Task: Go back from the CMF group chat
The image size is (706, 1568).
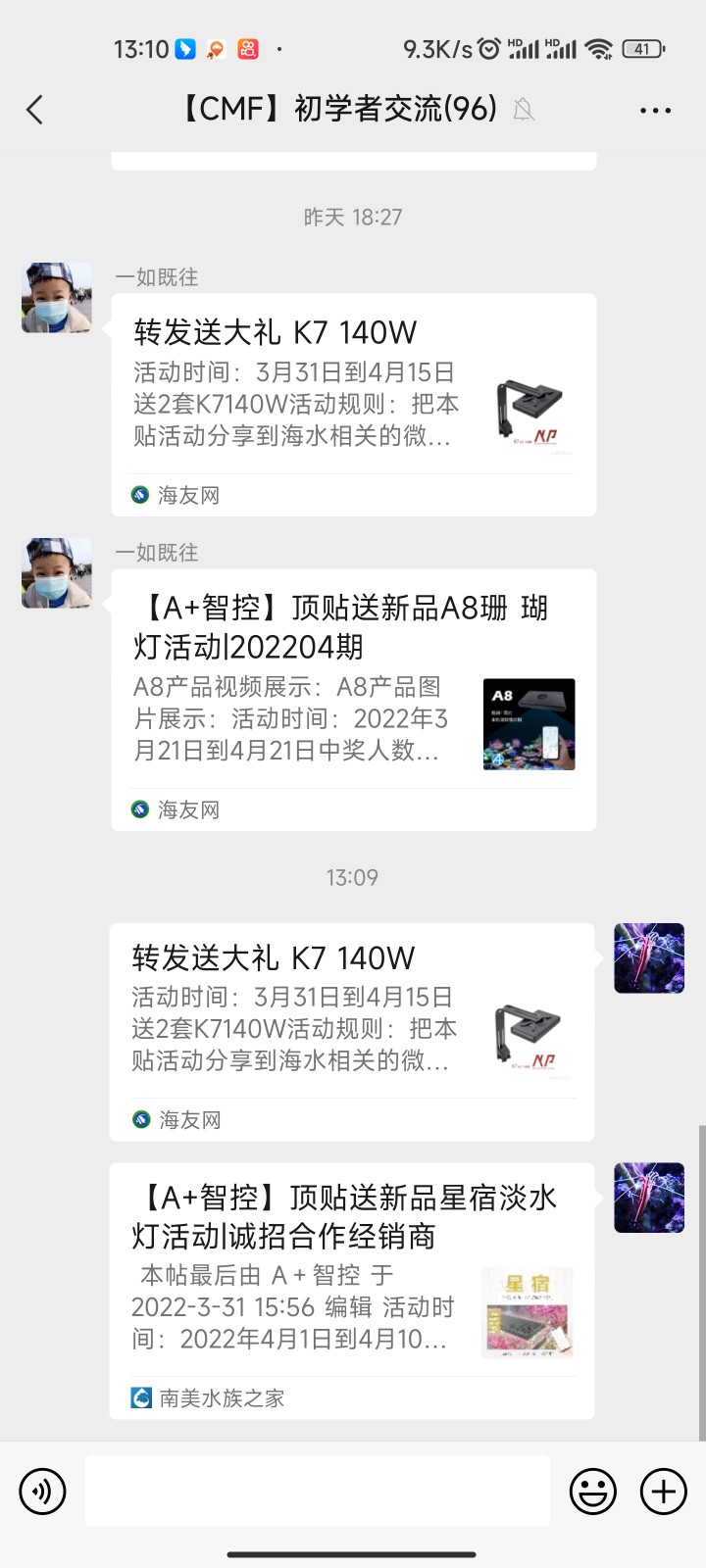Action: (35, 110)
